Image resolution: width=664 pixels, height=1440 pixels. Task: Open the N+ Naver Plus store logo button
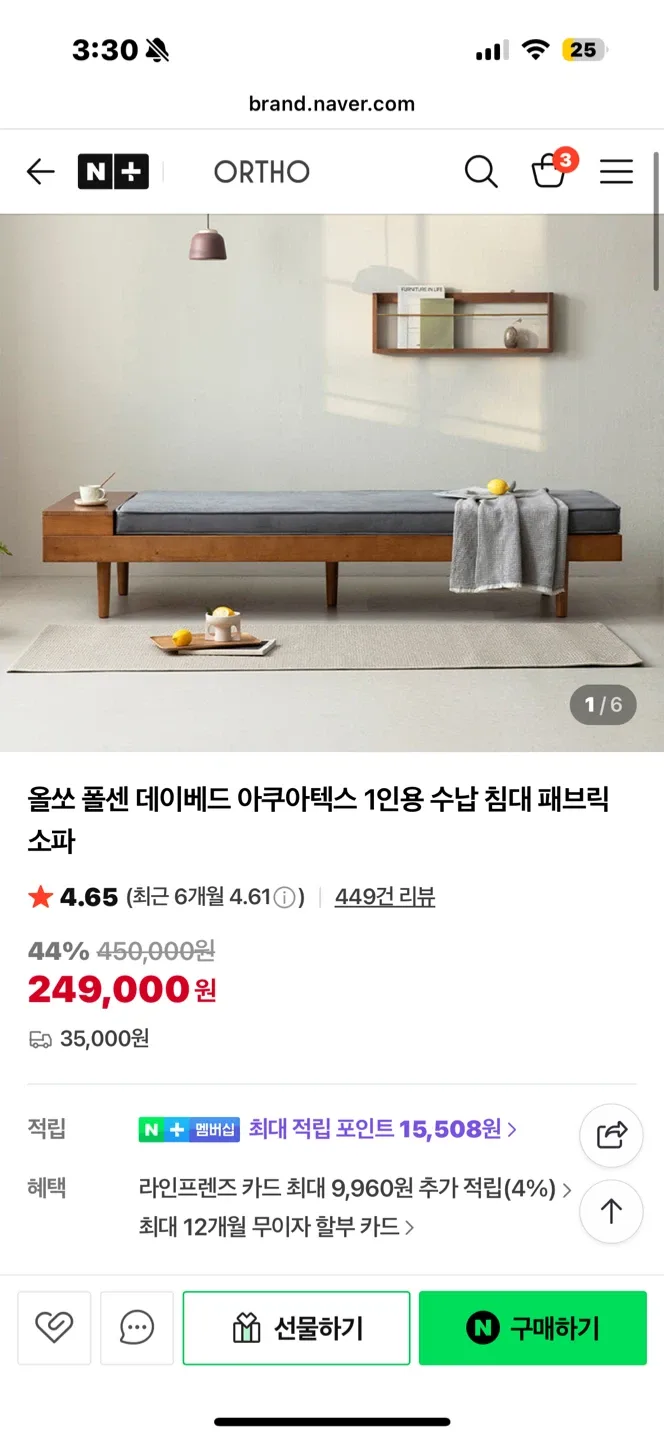pos(113,172)
